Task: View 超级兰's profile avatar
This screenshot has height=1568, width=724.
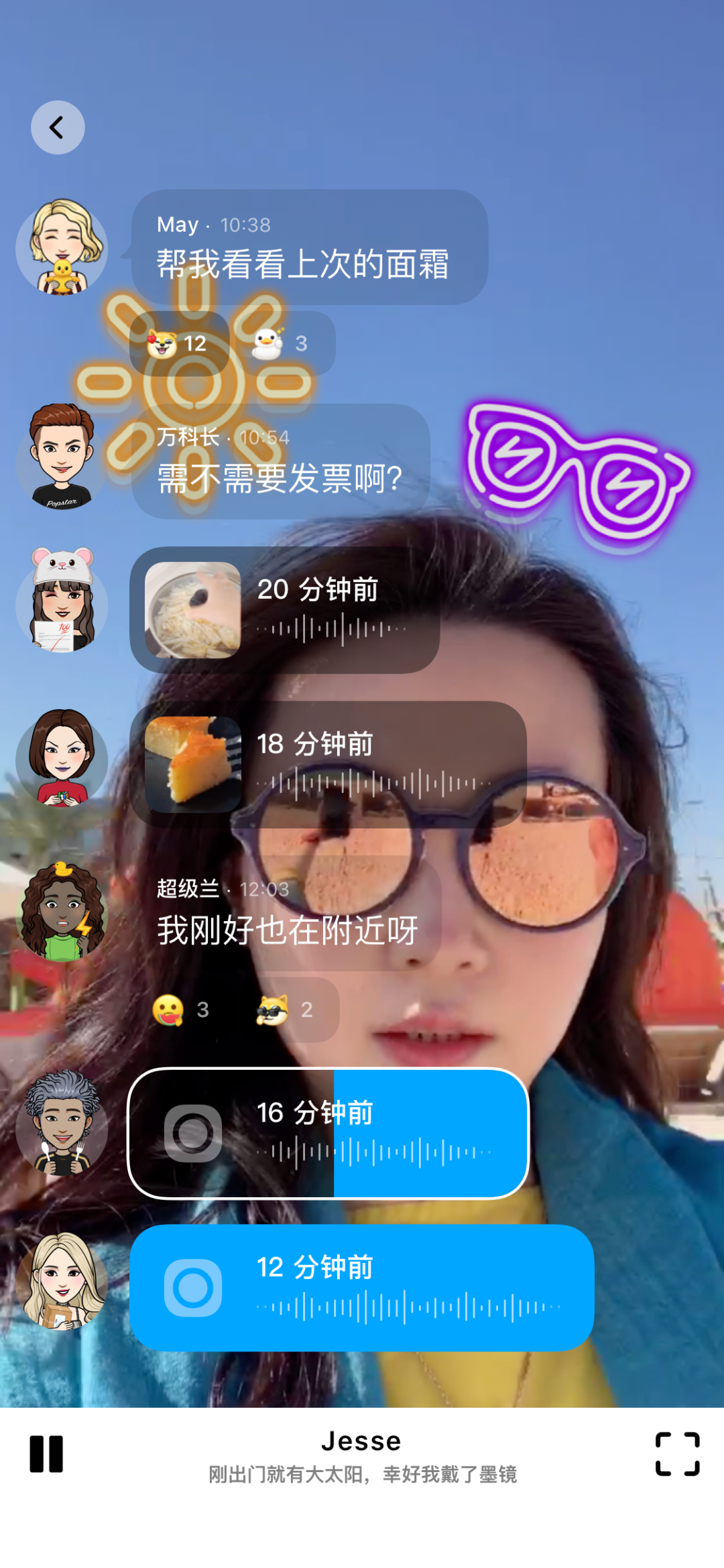Action: pos(61,912)
